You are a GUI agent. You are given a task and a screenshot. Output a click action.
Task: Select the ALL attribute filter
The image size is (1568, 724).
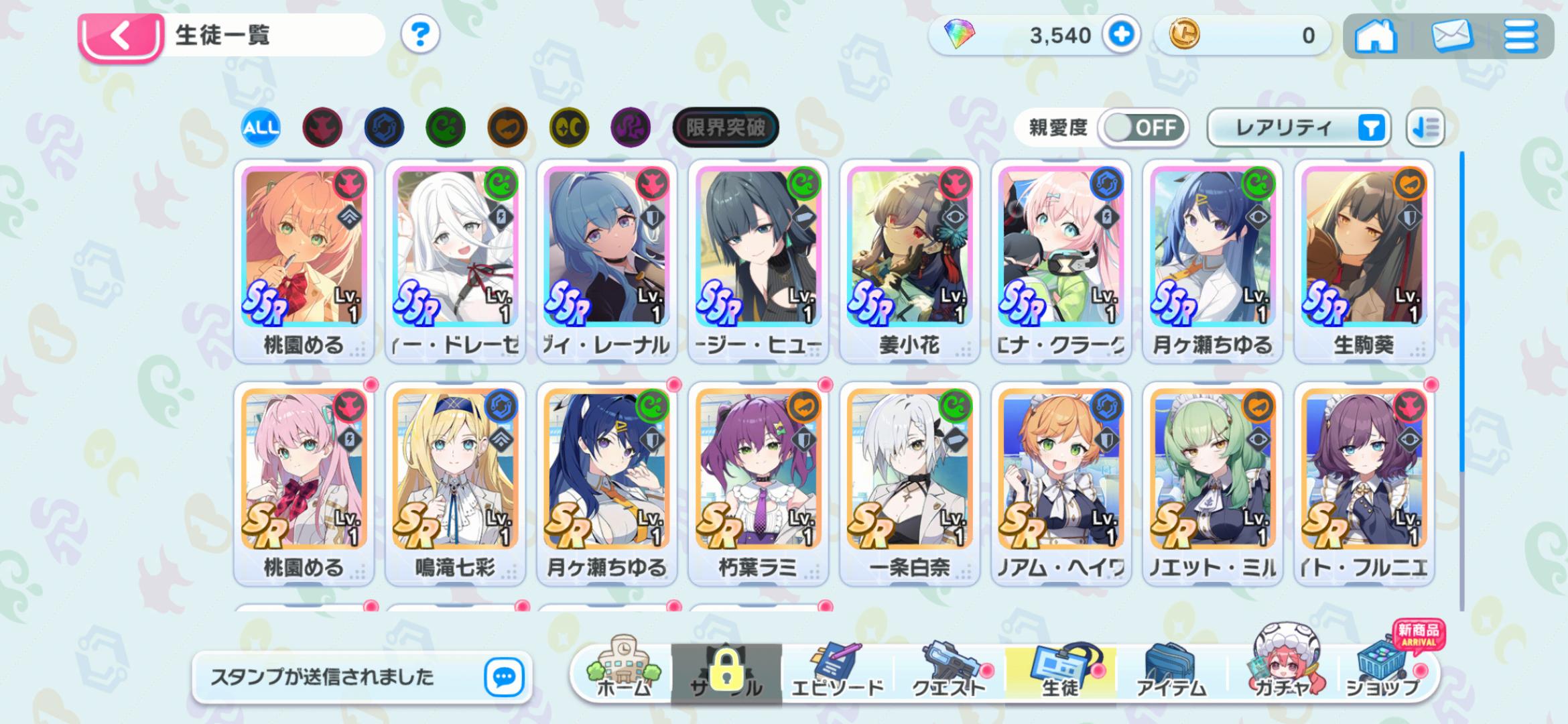261,127
